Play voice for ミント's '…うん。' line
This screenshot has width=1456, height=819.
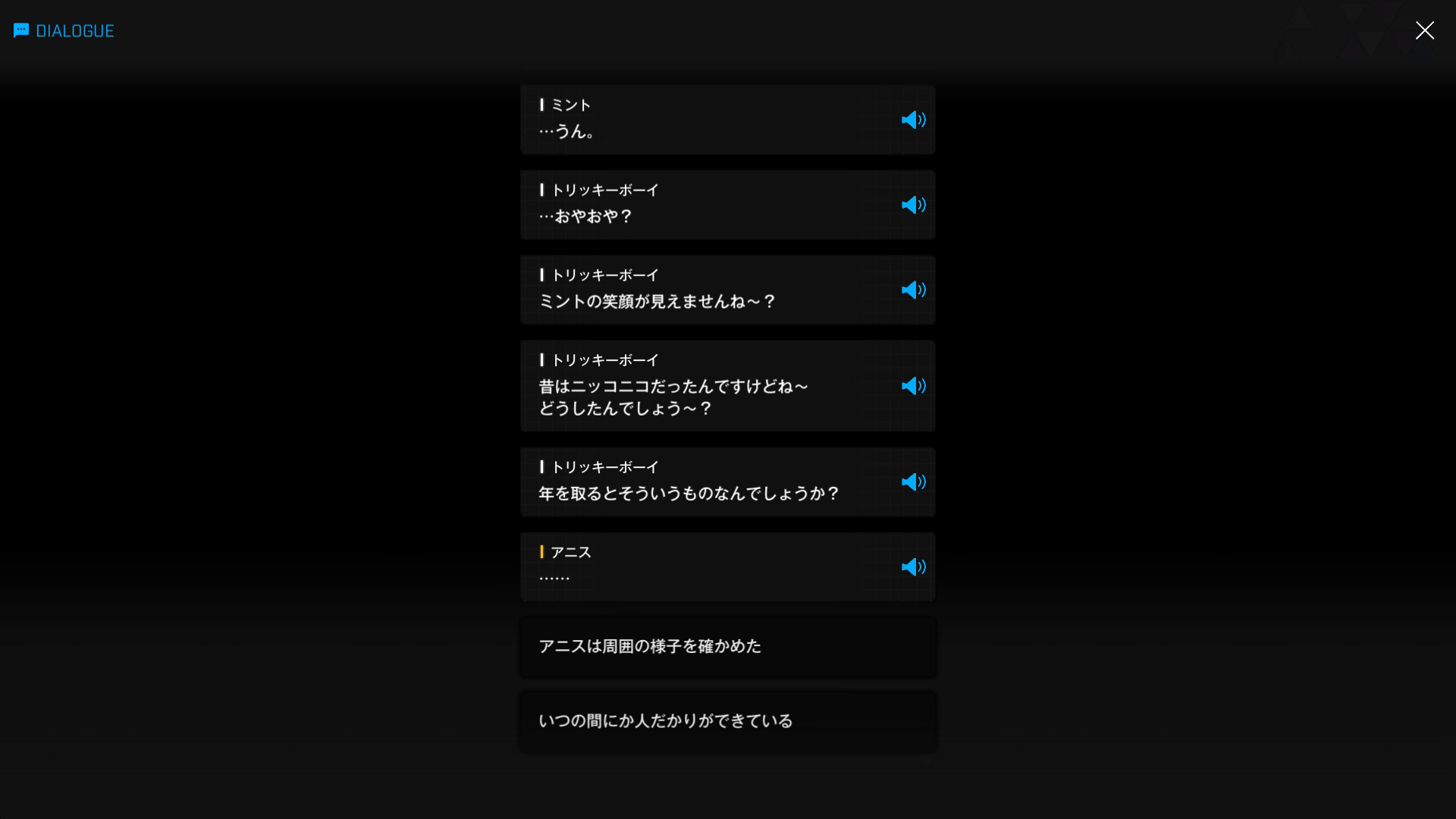coord(913,120)
